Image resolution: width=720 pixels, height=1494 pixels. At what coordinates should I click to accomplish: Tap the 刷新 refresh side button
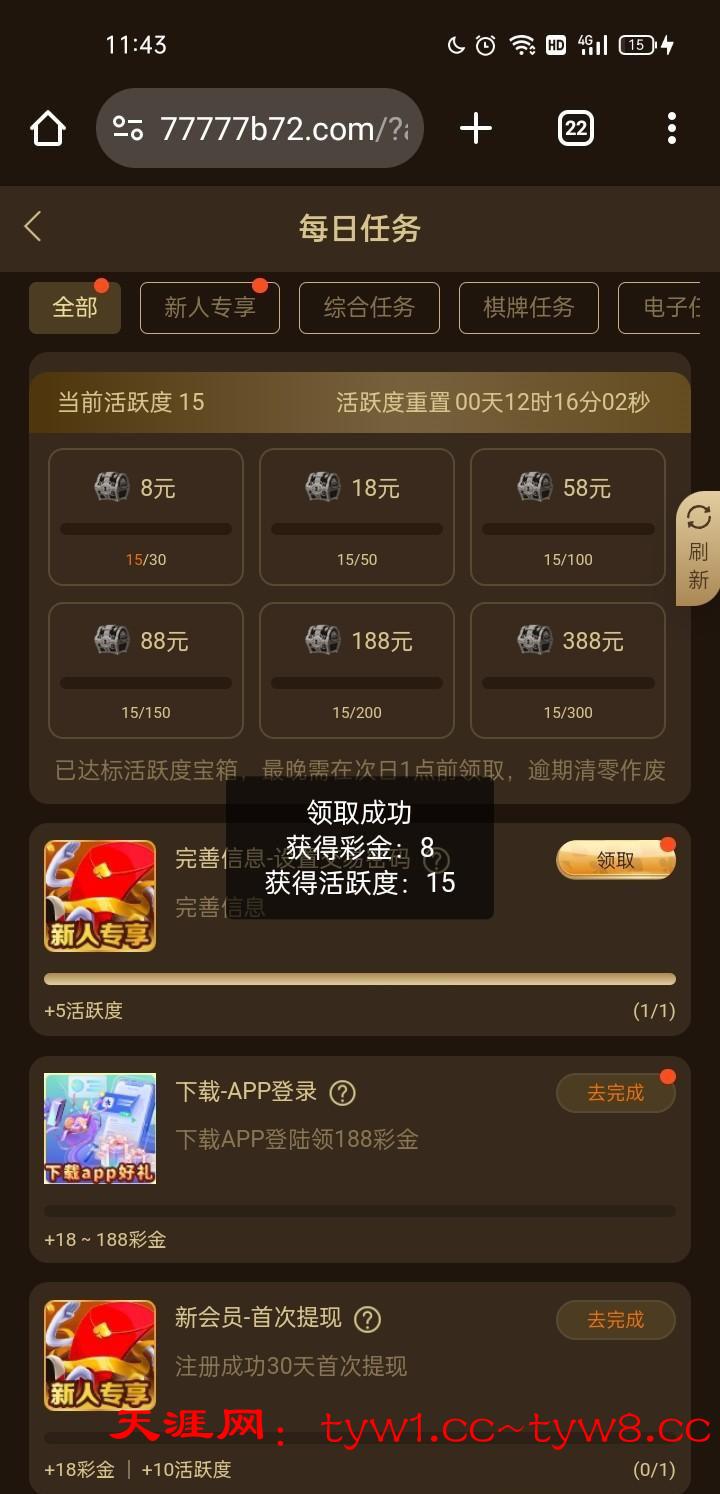698,548
